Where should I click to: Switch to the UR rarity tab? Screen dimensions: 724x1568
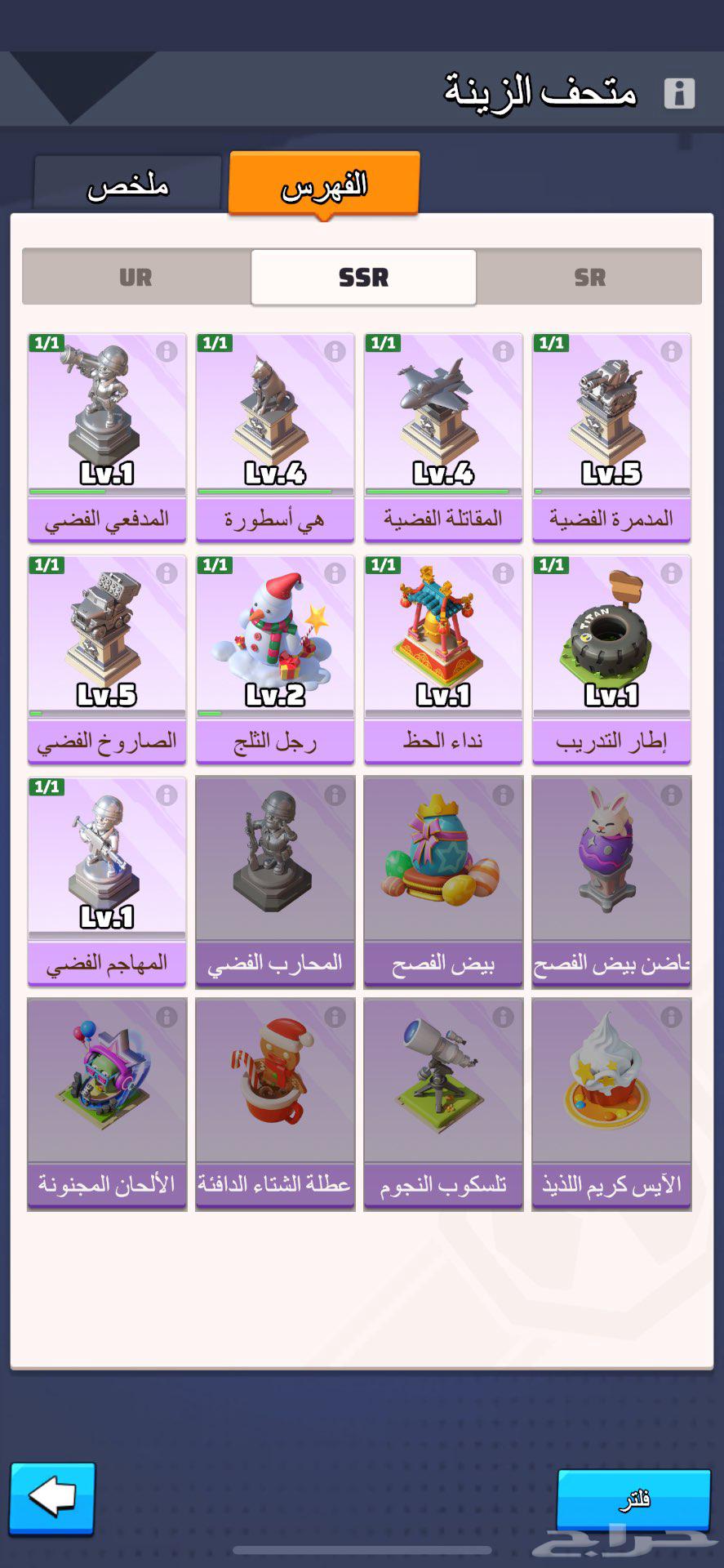pyautogui.click(x=135, y=277)
